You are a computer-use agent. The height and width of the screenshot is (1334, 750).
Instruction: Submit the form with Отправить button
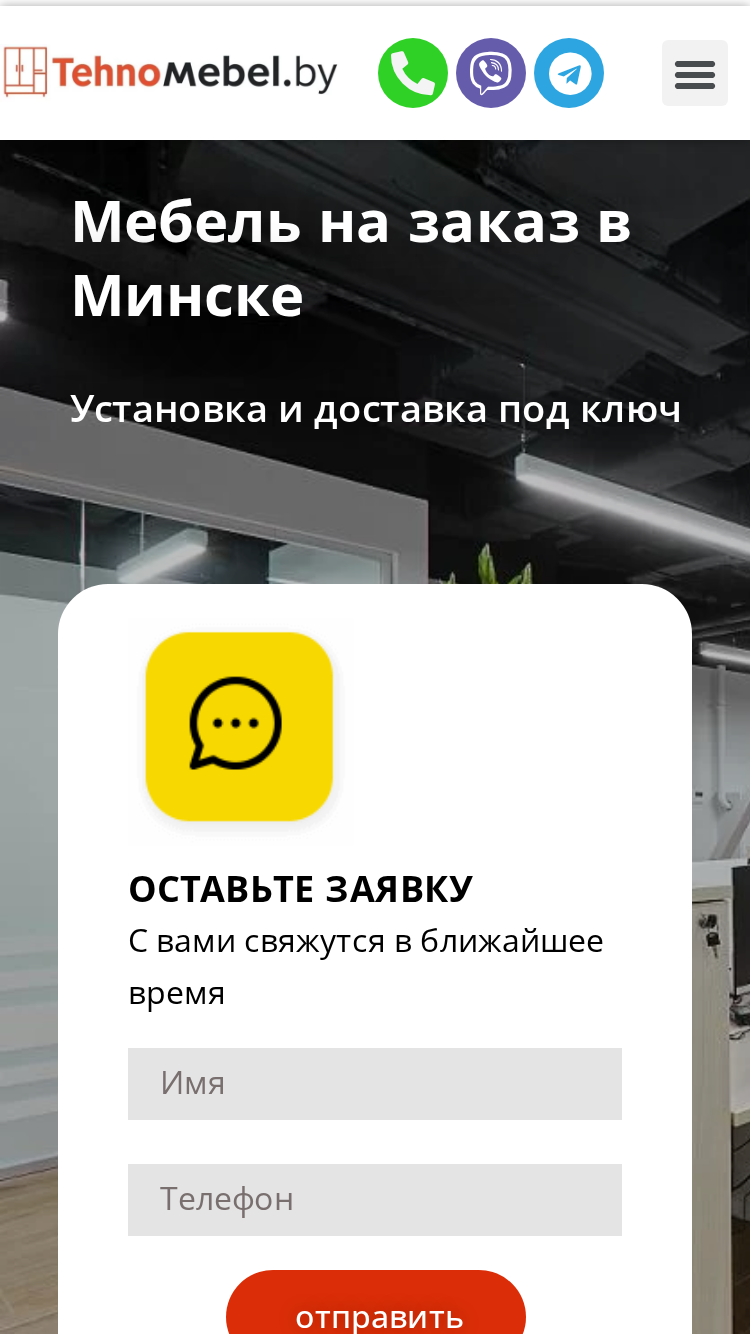(376, 1305)
